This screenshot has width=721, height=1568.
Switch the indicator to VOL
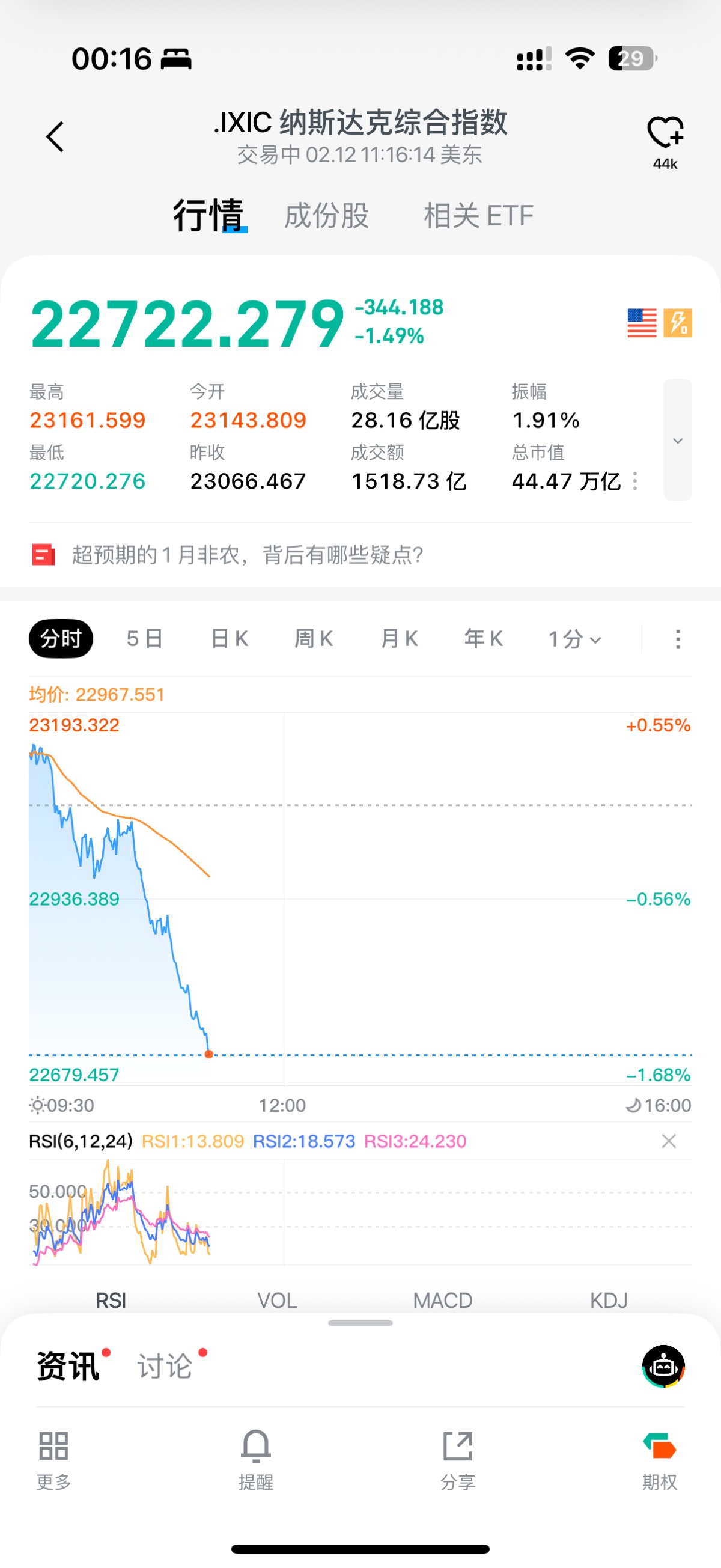click(x=277, y=1300)
